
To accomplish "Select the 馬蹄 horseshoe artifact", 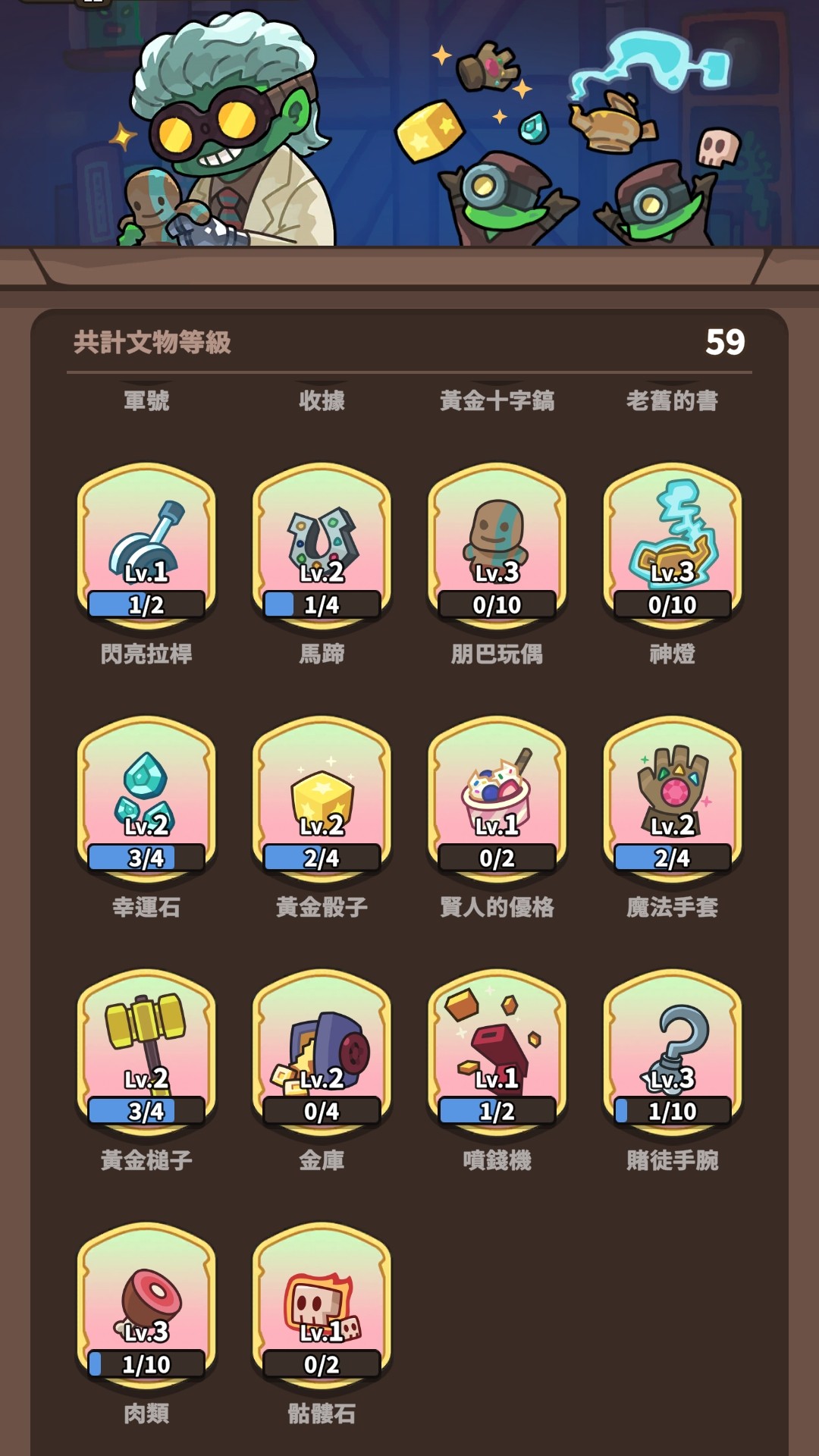I will pyautogui.click(x=322, y=546).
